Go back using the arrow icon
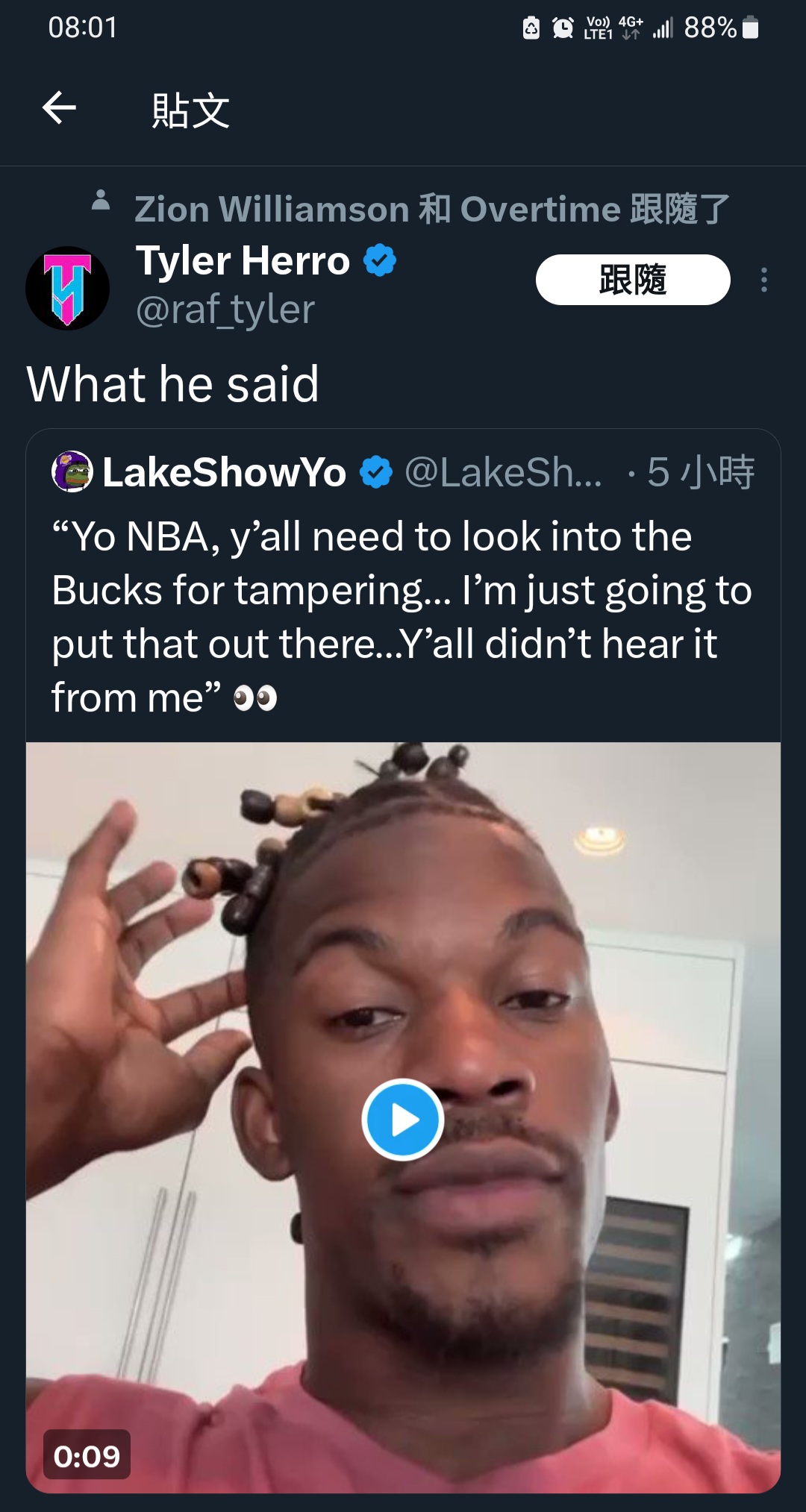 point(60,108)
